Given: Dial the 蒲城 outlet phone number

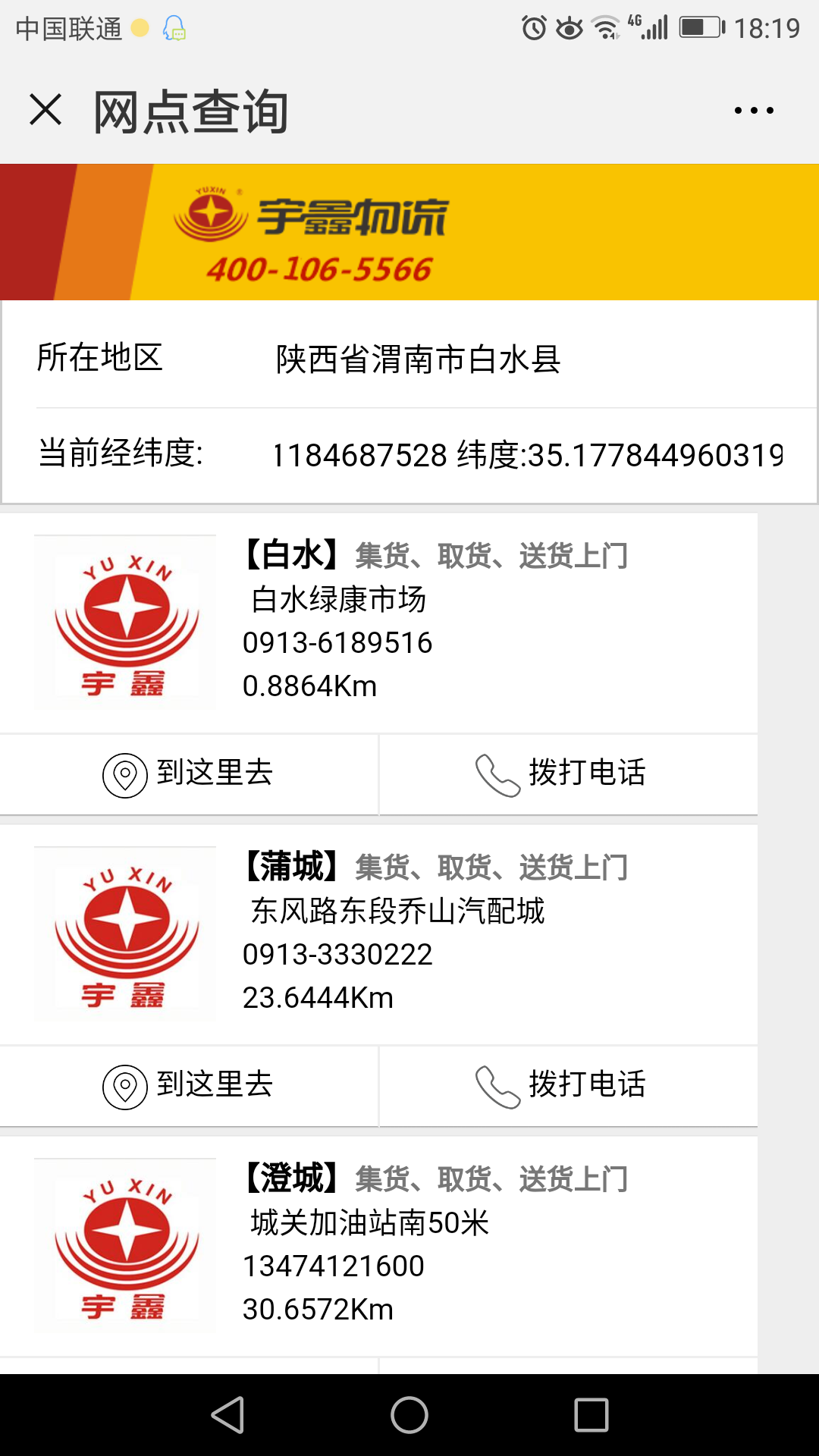Looking at the screenshot, I should click(569, 1086).
